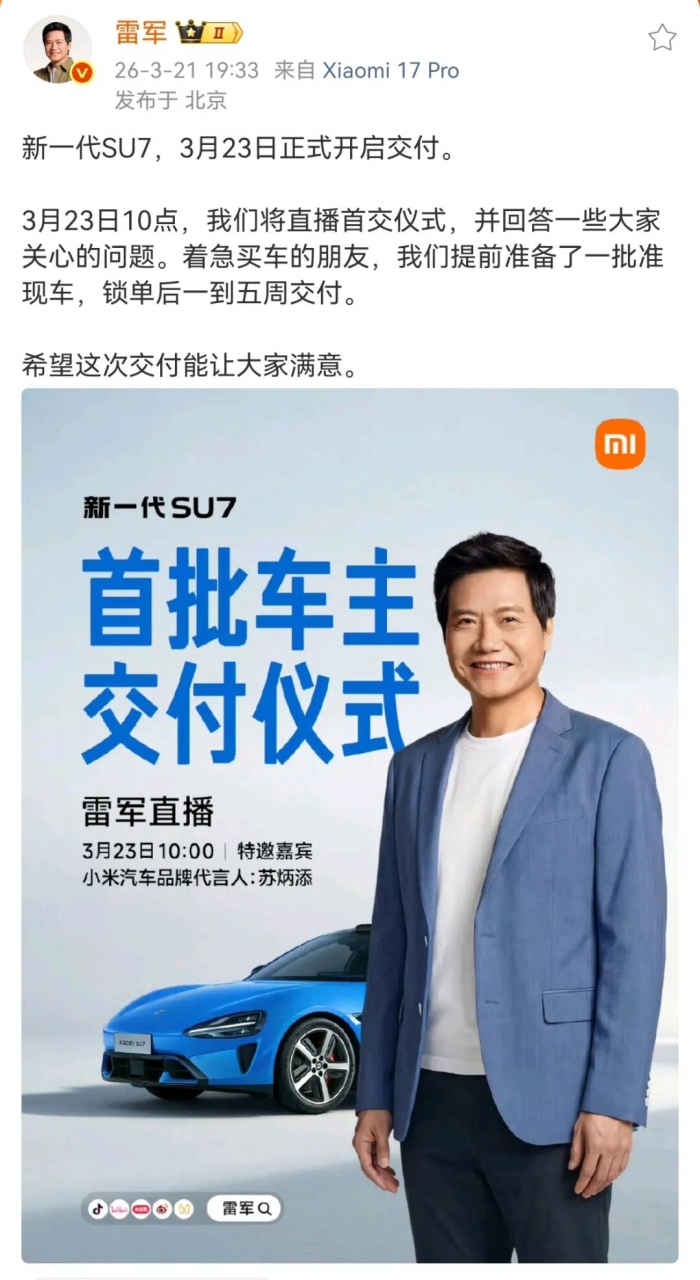The image size is (700, 1280).
Task: Open 雷军's profile avatar
Action: [x=58, y=50]
